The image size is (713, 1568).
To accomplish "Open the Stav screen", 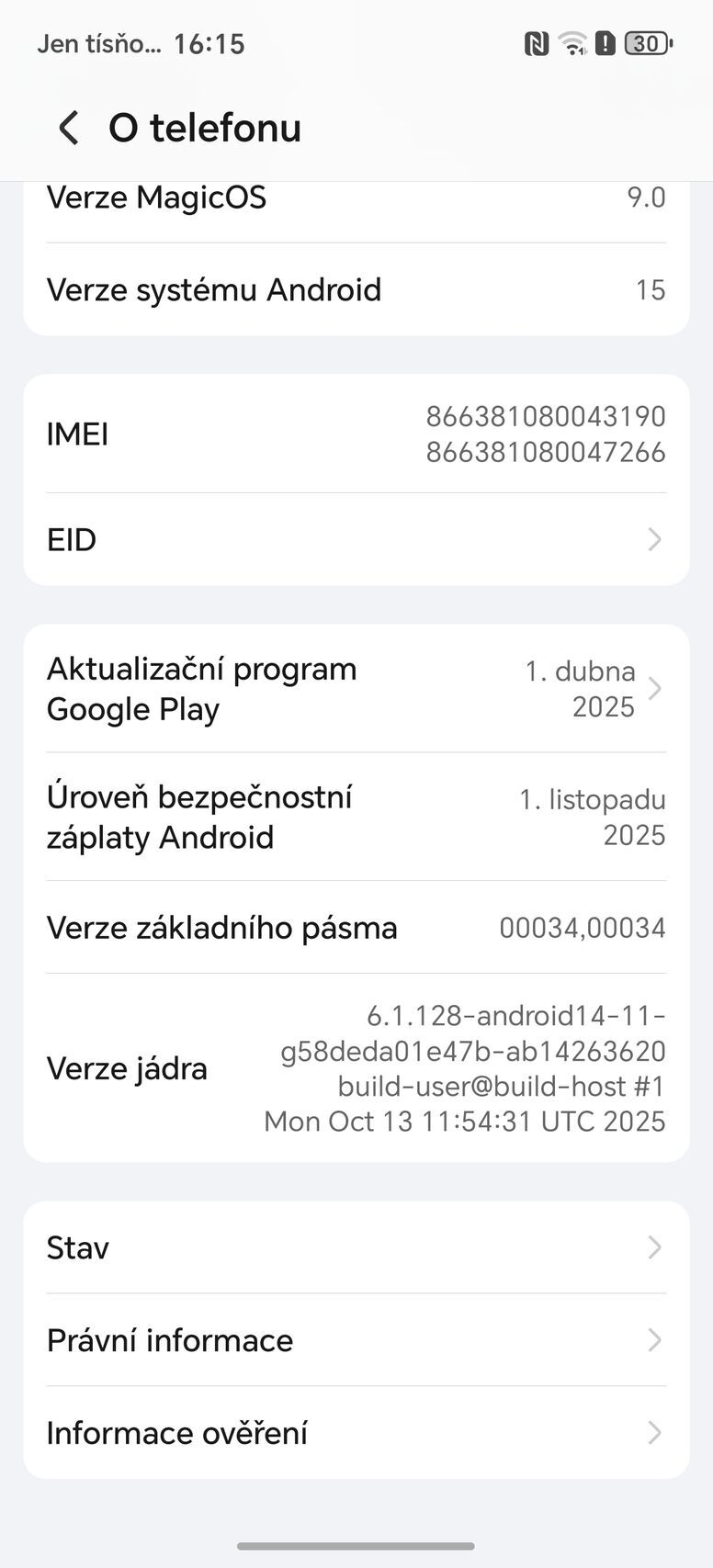I will pos(356,1247).
